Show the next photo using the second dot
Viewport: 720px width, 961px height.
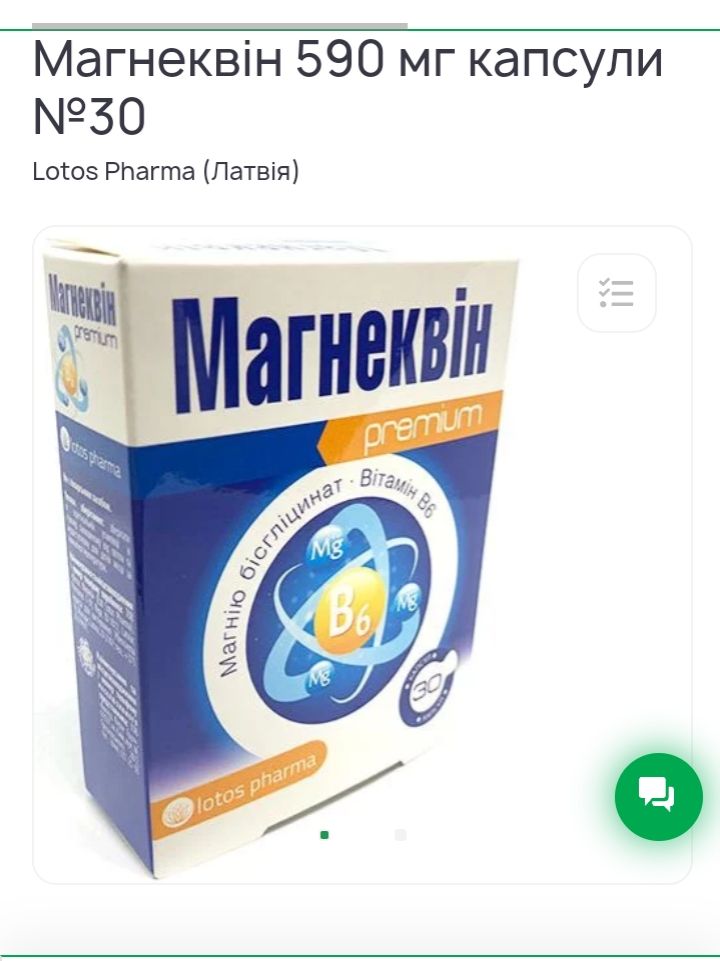pos(399,833)
